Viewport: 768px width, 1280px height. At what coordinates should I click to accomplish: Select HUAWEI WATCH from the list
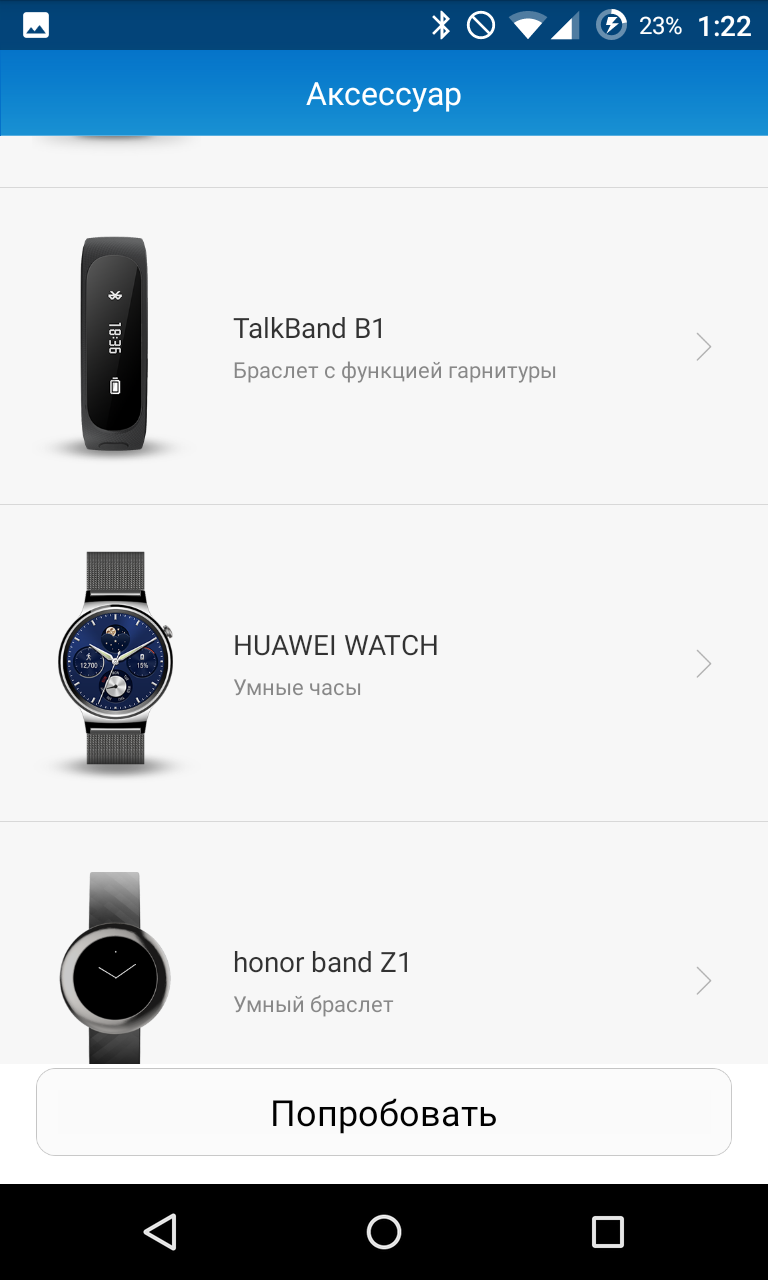384,663
